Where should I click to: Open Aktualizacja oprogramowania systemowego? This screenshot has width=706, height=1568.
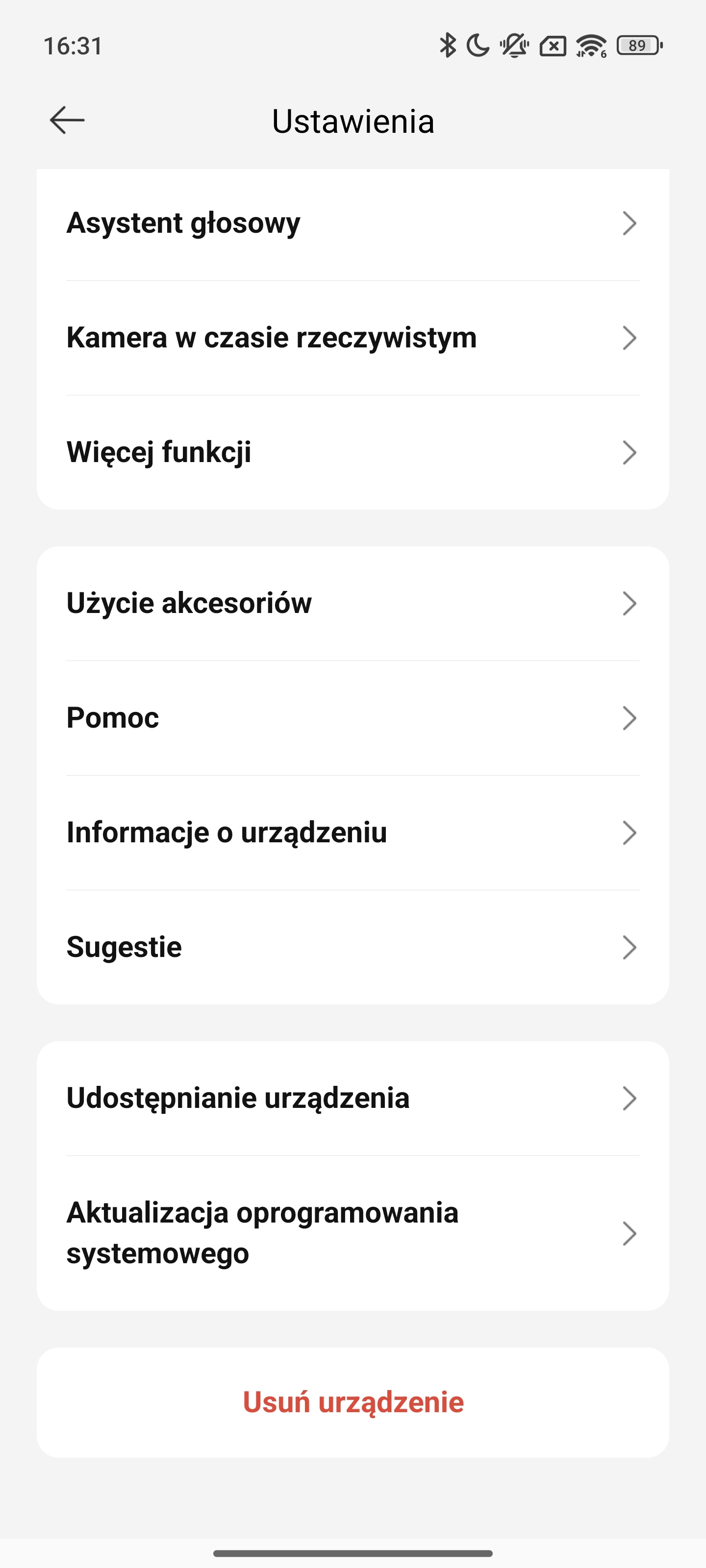[x=353, y=1233]
